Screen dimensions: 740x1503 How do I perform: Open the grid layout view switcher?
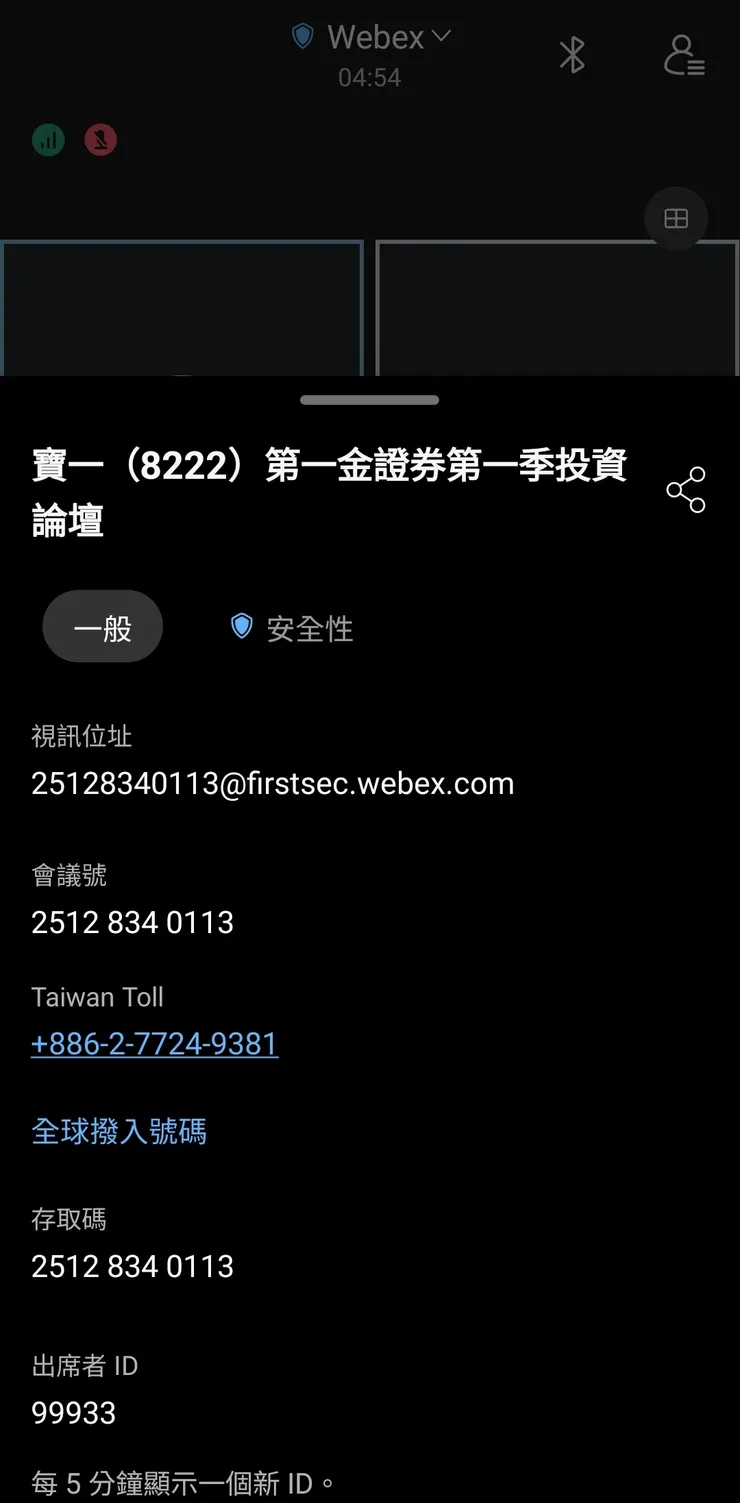676,219
